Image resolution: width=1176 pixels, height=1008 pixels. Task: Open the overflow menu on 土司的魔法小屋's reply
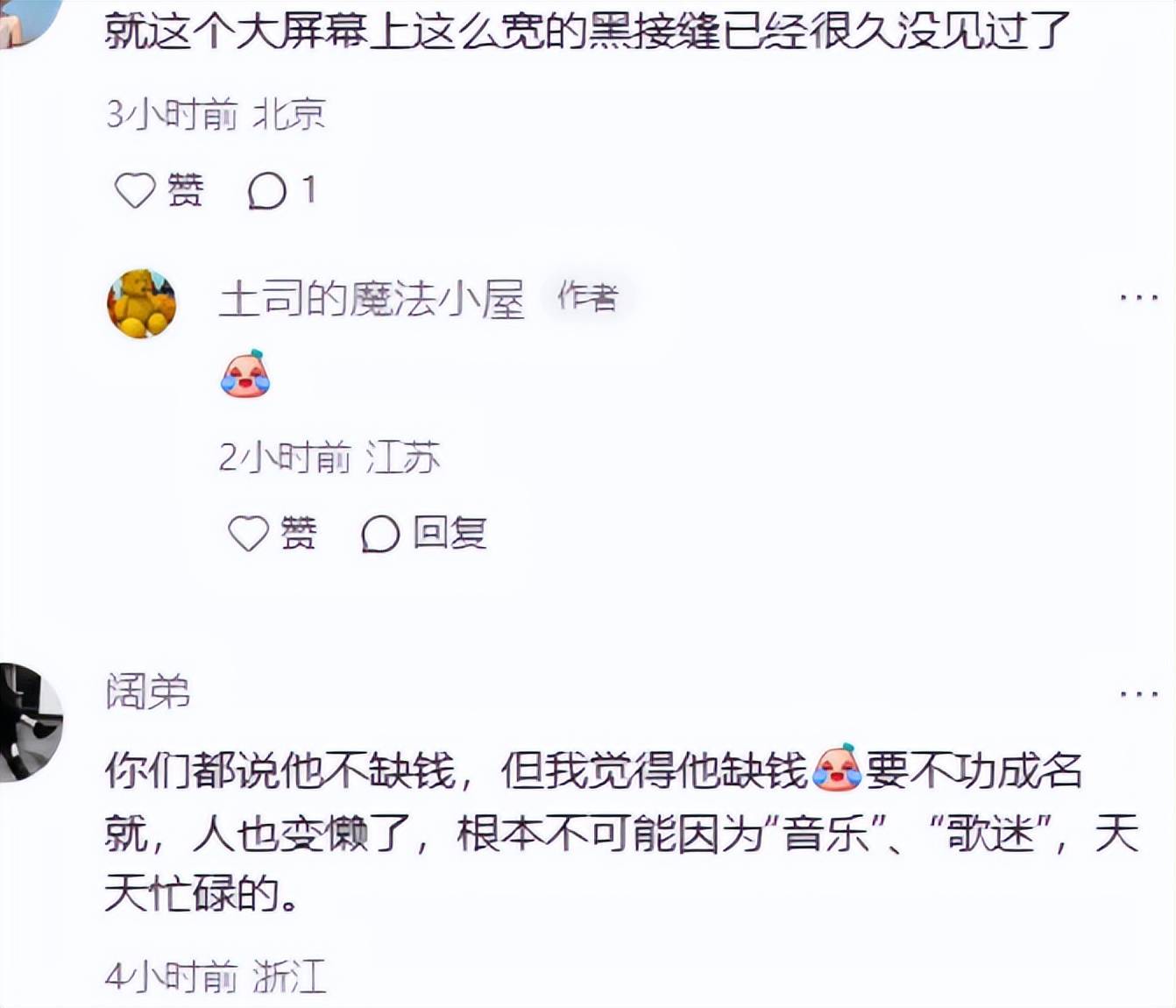pyautogui.click(x=1138, y=298)
